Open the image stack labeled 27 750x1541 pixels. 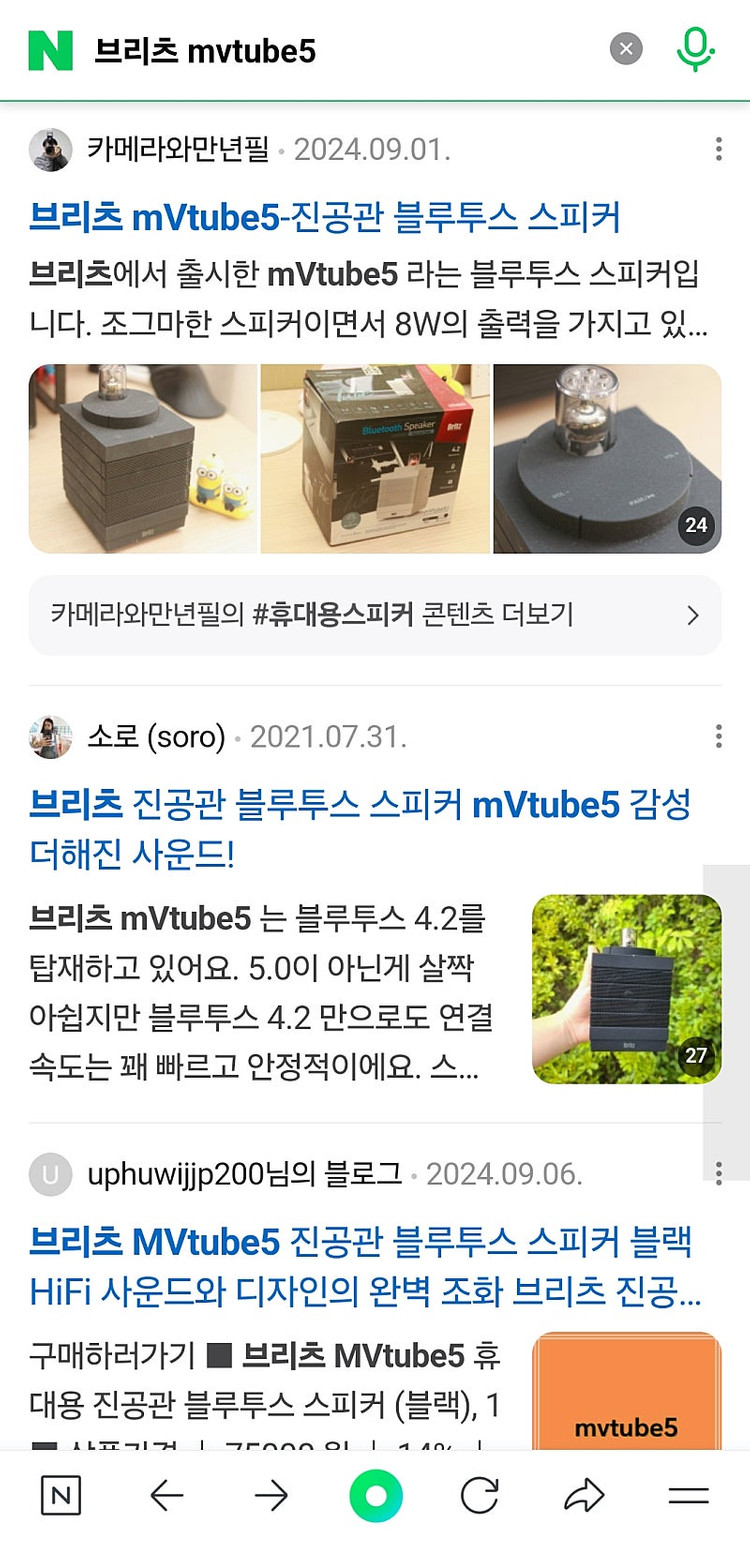click(625, 988)
